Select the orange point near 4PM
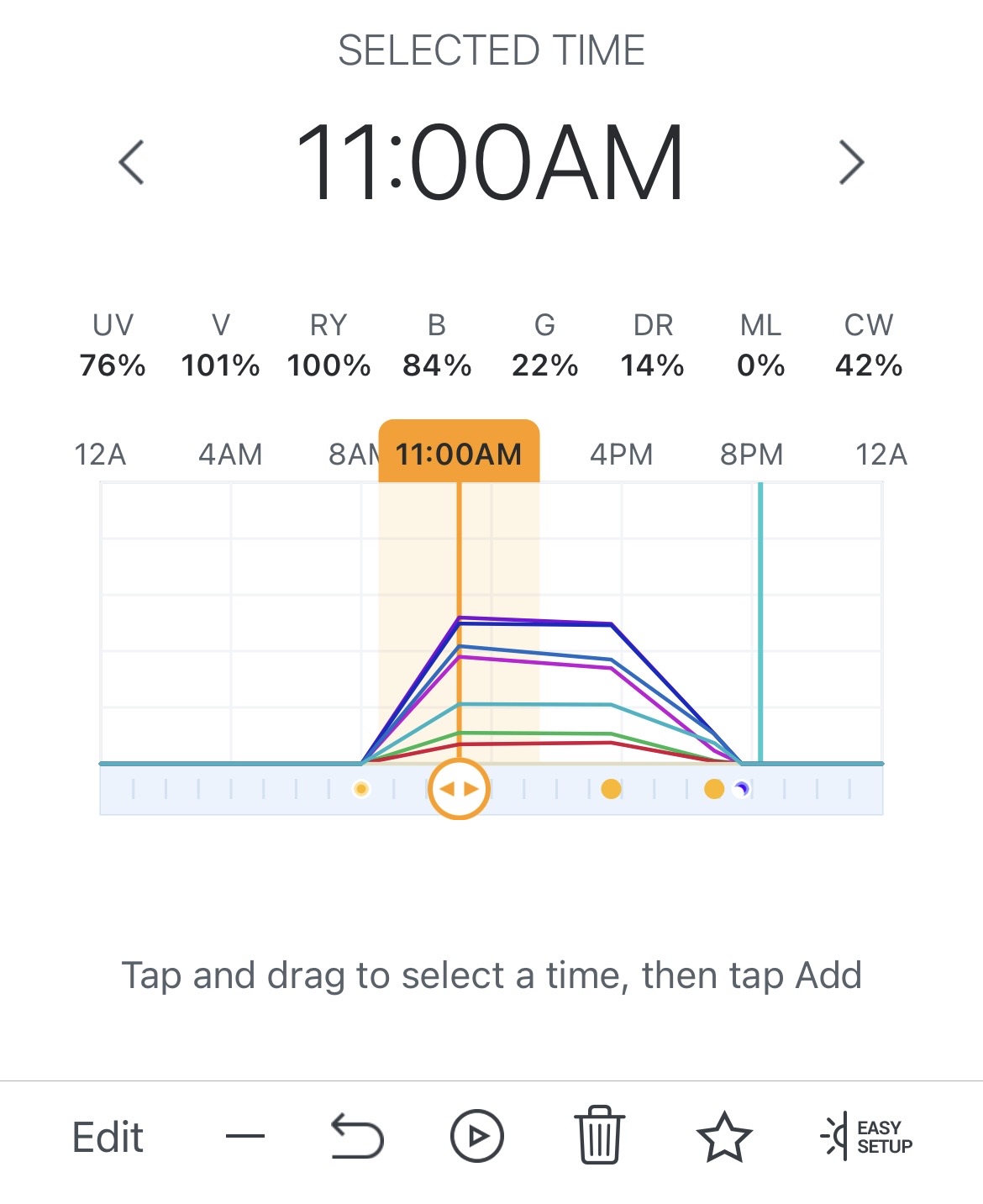Viewport: 983px width, 1204px height. 612,789
